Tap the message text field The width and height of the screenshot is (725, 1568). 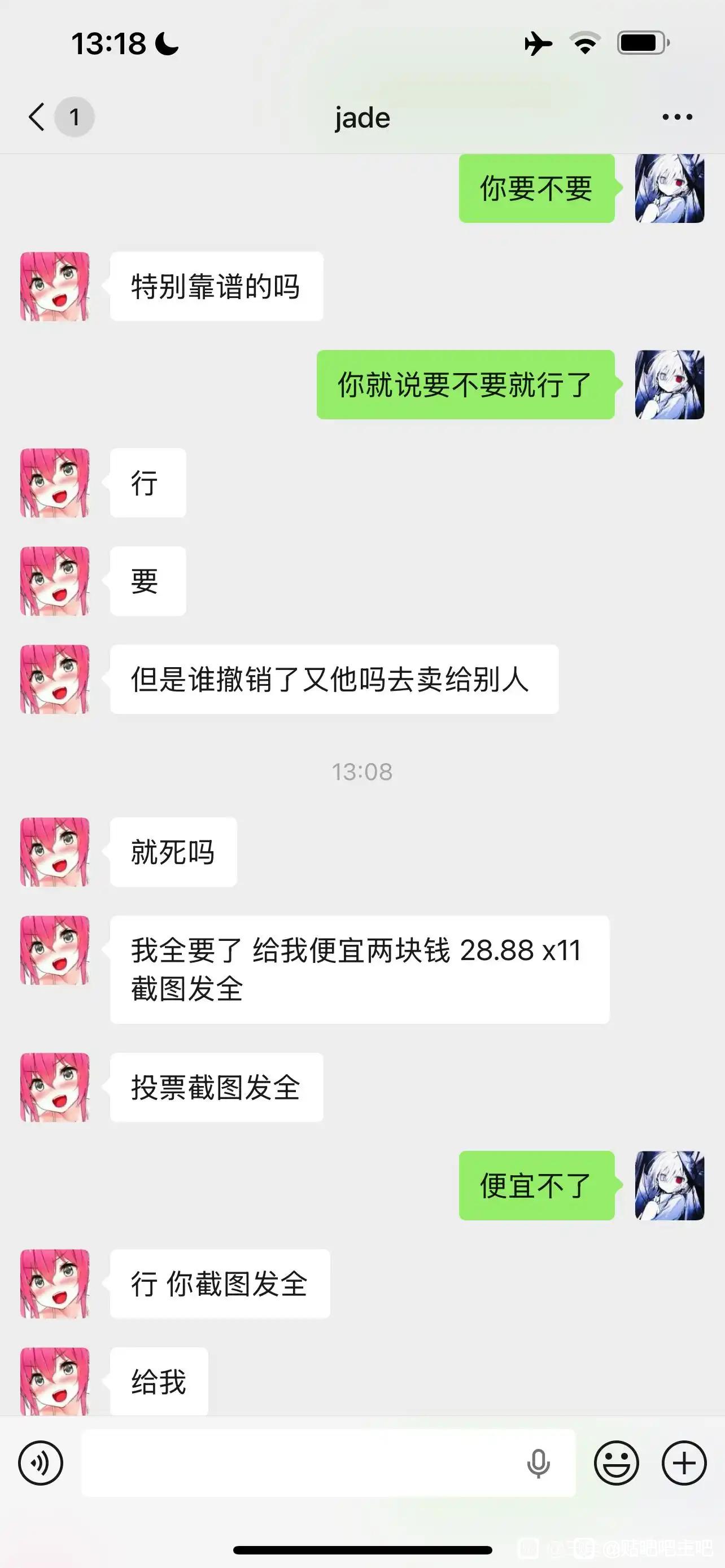pos(298,1462)
